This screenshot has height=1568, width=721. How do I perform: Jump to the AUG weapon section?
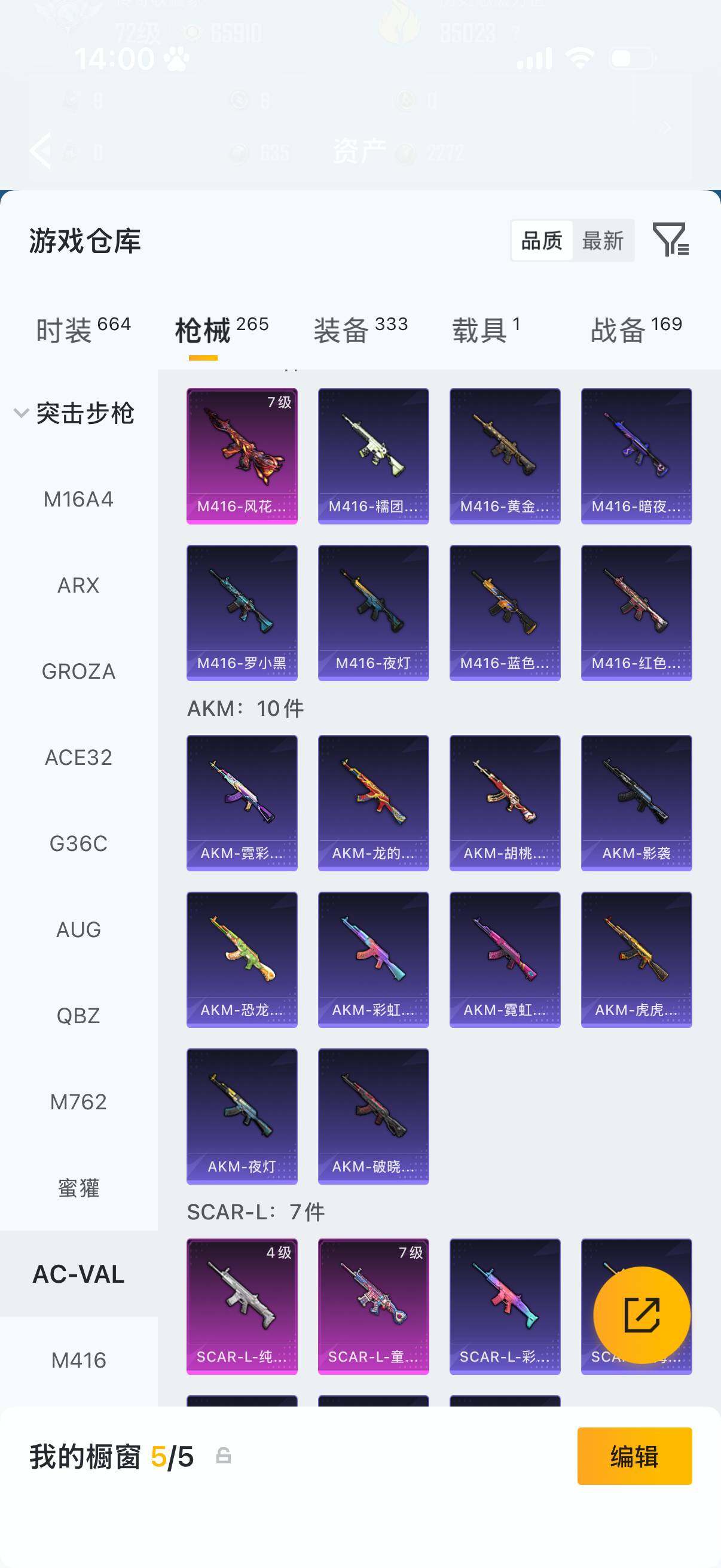coord(78,929)
